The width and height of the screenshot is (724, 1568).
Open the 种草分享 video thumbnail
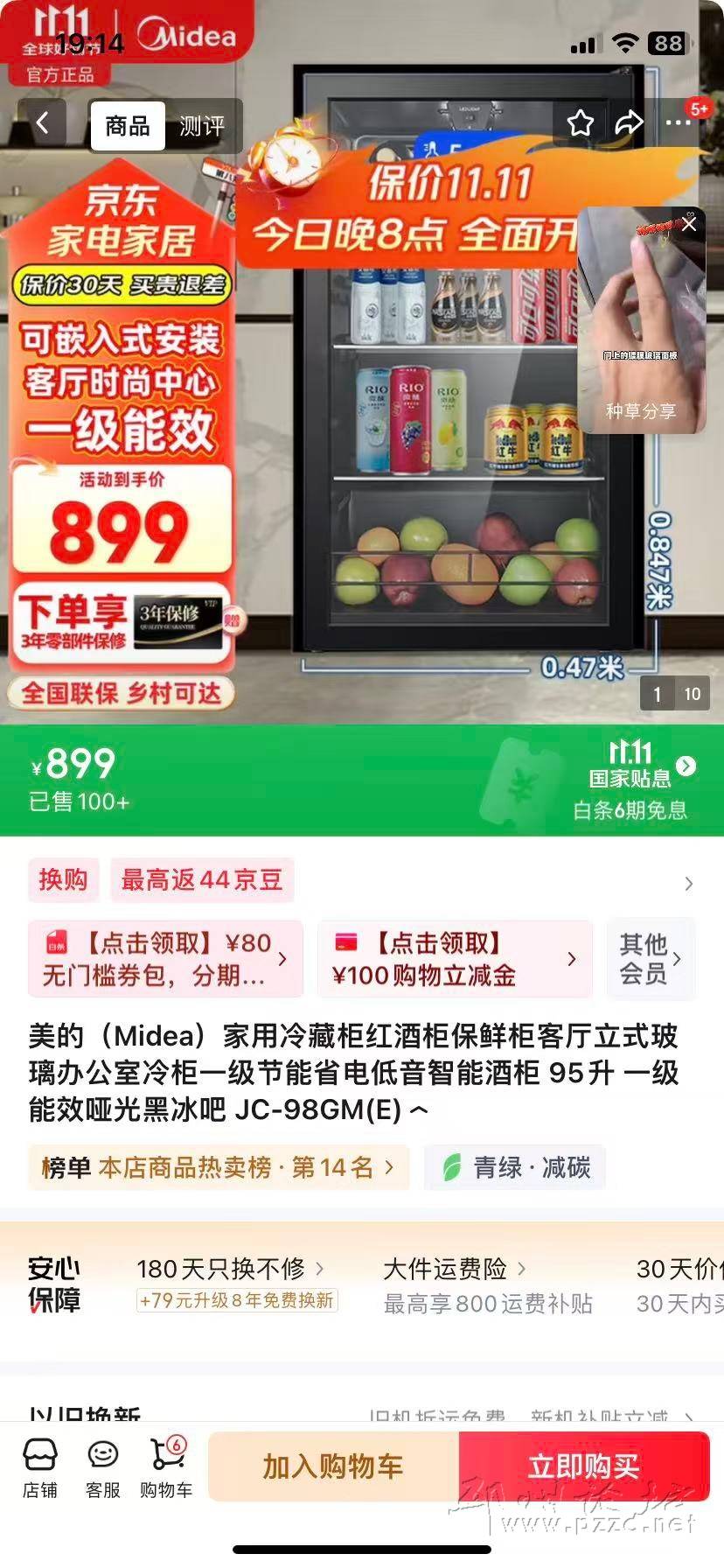(x=641, y=332)
